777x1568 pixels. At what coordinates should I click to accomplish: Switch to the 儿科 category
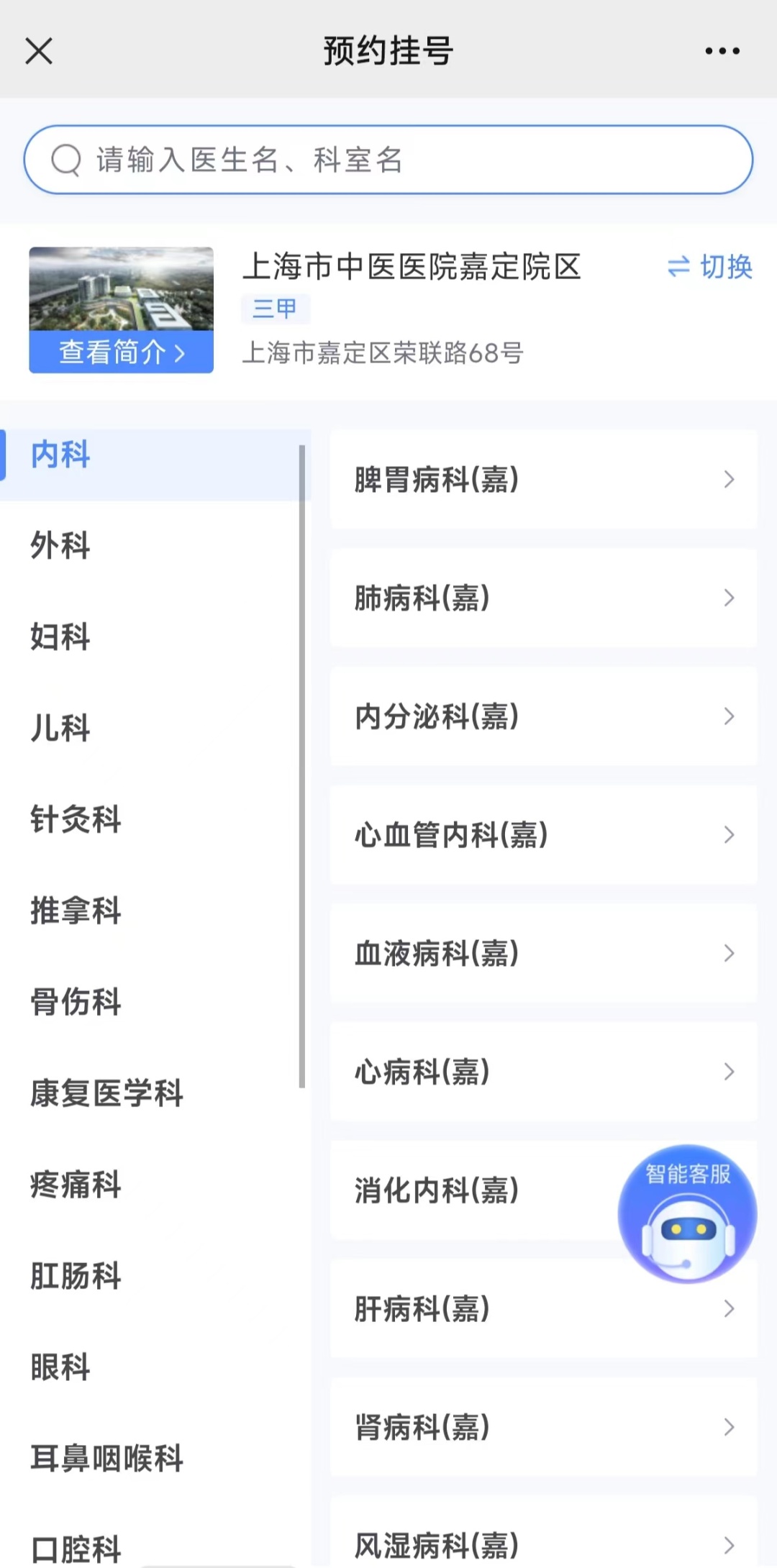(60, 728)
